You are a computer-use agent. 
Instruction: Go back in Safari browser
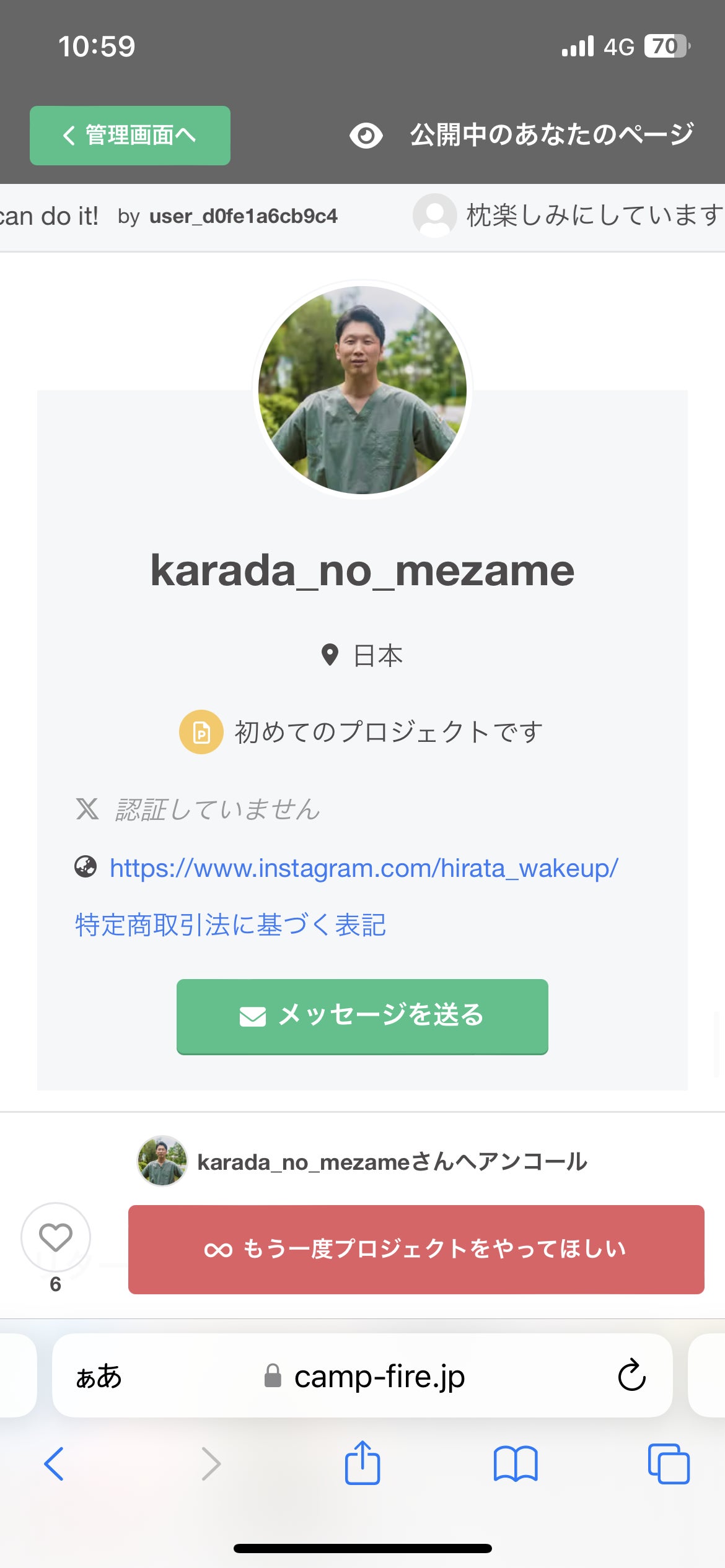[55, 1464]
